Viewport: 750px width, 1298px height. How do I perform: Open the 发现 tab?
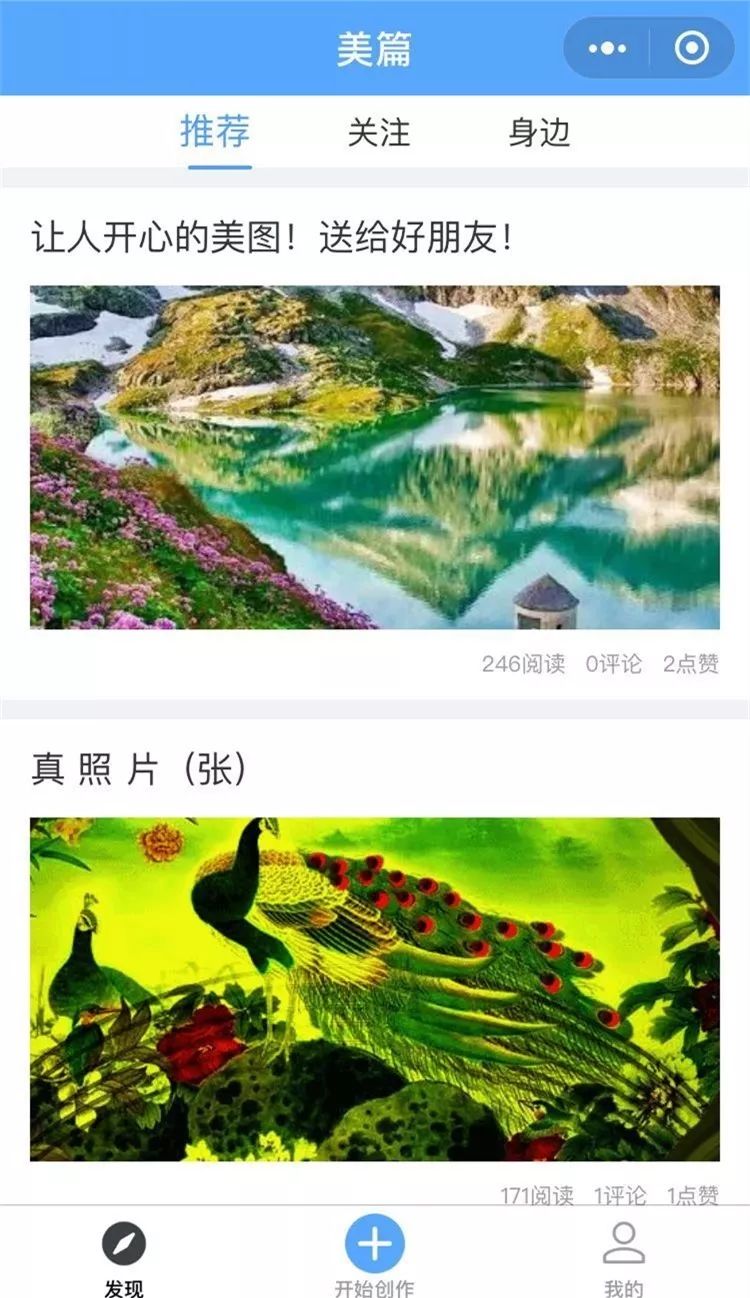(x=124, y=1255)
